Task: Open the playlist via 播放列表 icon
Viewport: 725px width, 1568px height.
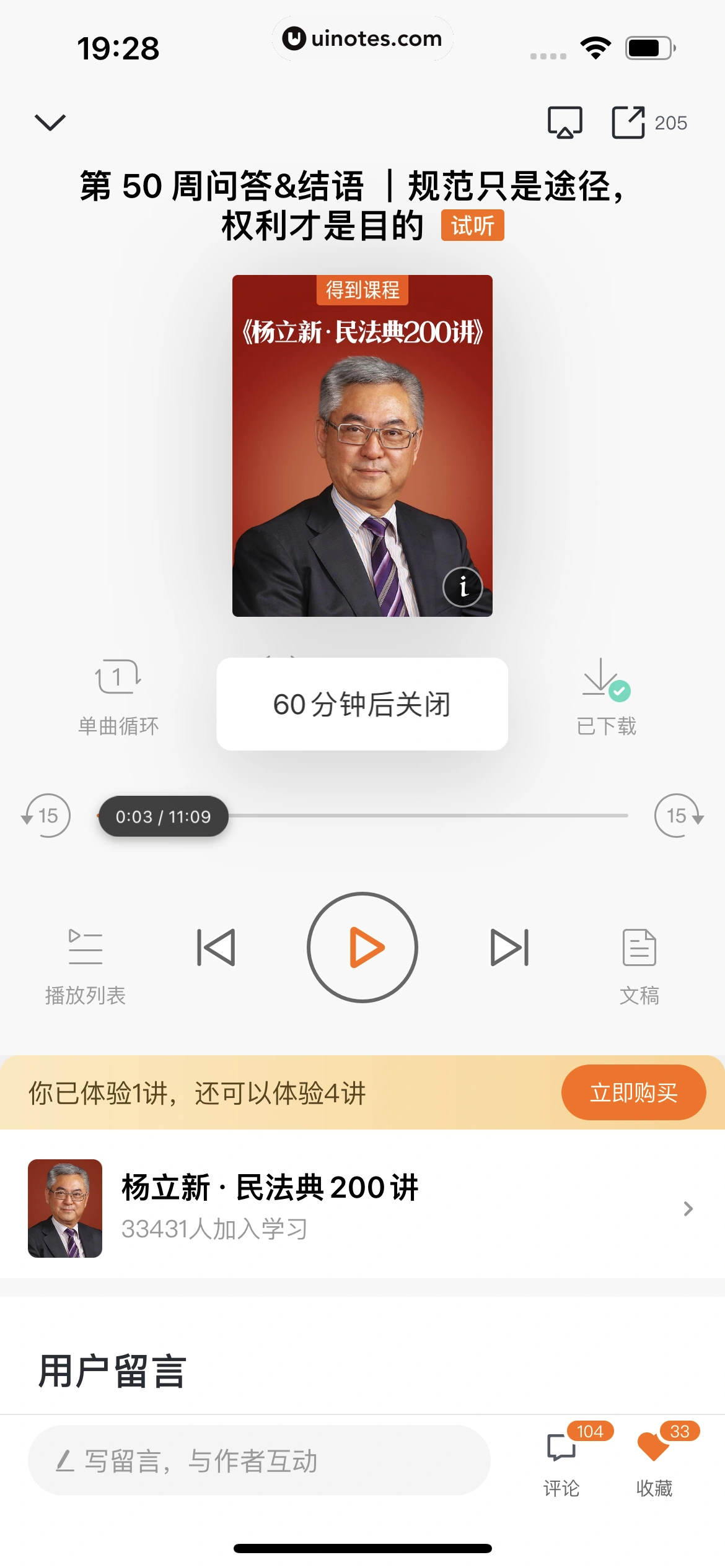Action: (x=85, y=957)
